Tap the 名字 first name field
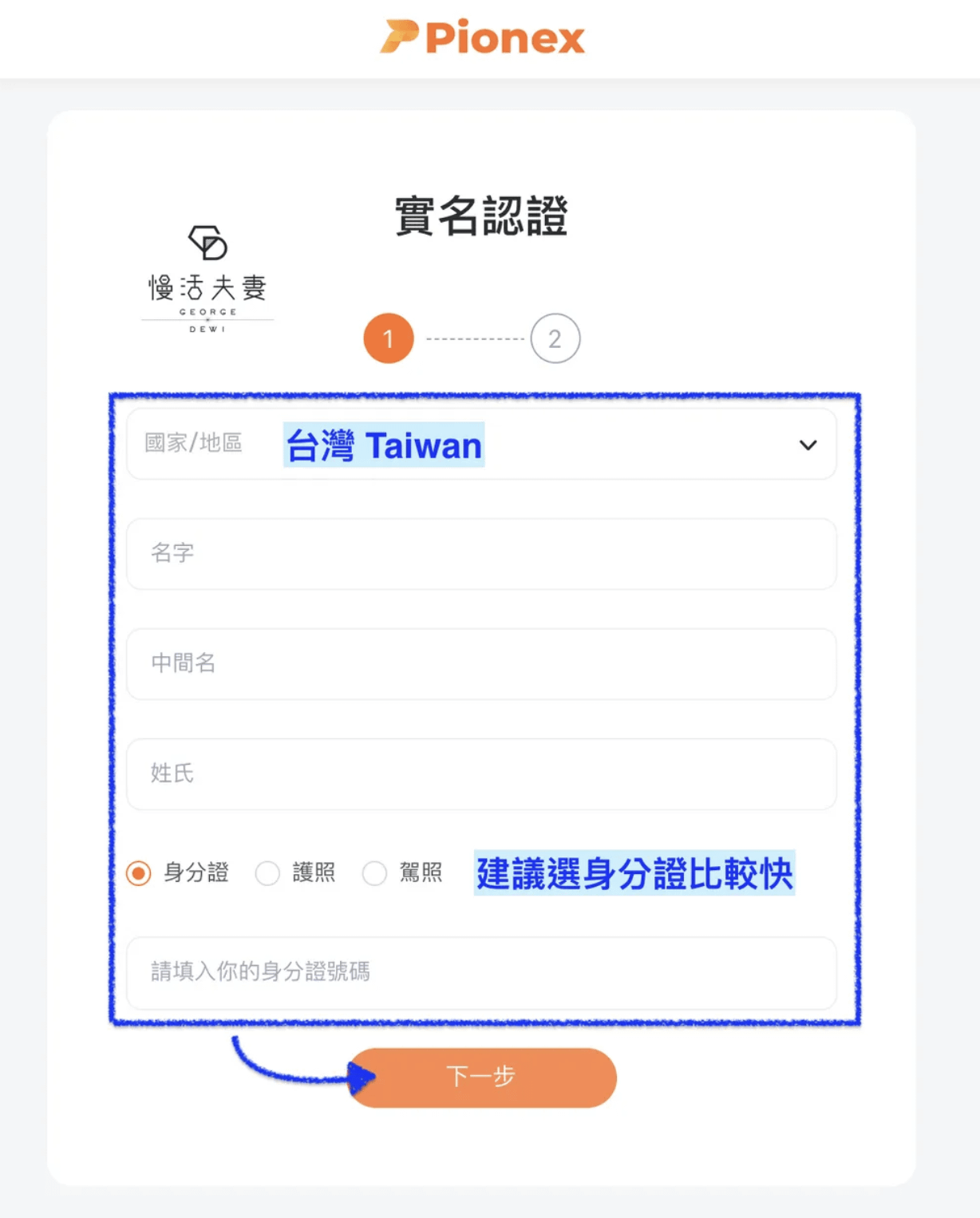The width and height of the screenshot is (980, 1218). click(x=481, y=554)
